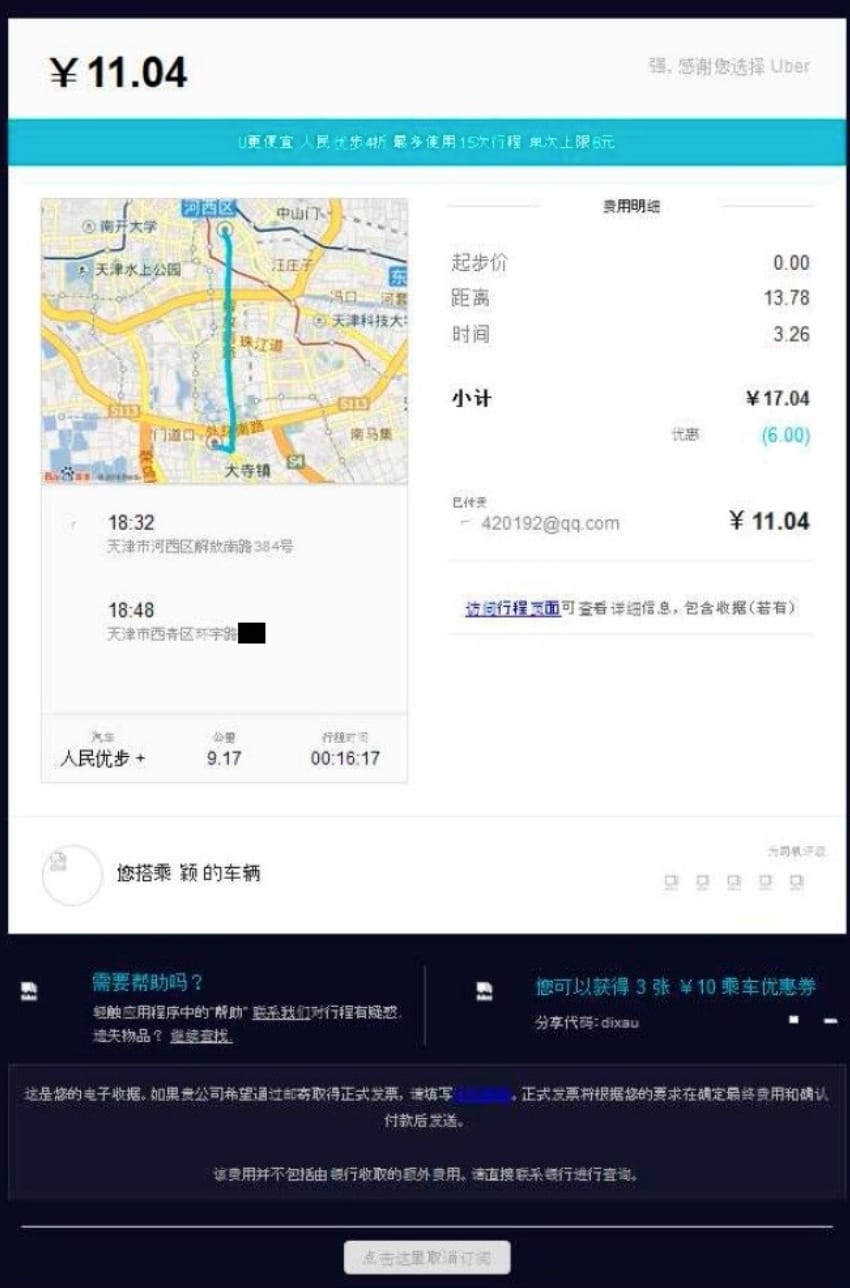The image size is (850, 1288).
Task: Open the 访问行程页面 trip page link
Action: tap(512, 608)
